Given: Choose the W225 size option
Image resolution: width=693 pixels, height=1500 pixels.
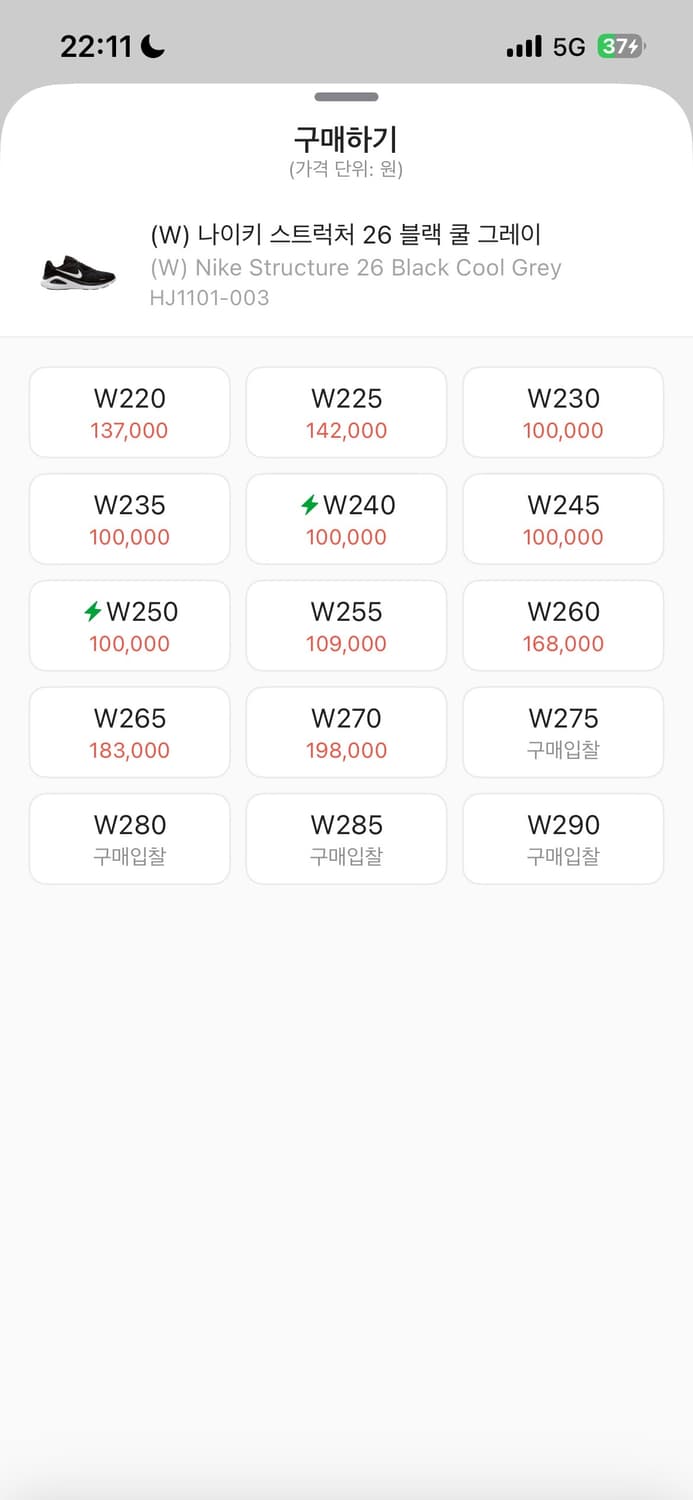Looking at the screenshot, I should click(x=346, y=413).
